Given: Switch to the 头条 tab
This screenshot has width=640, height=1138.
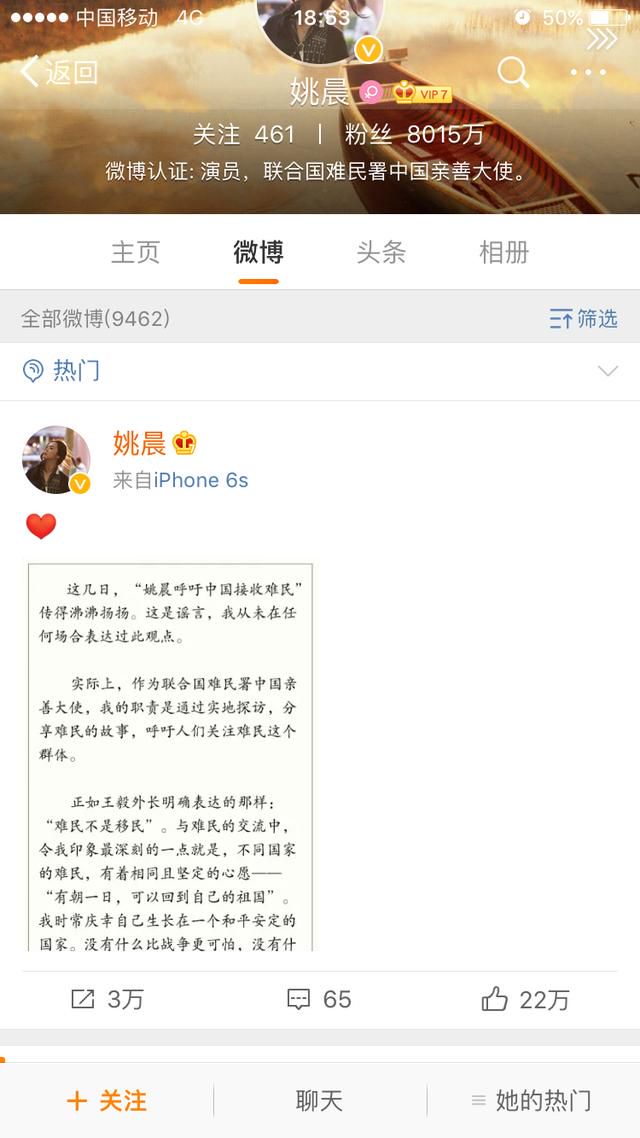Looking at the screenshot, I should coord(381,252).
